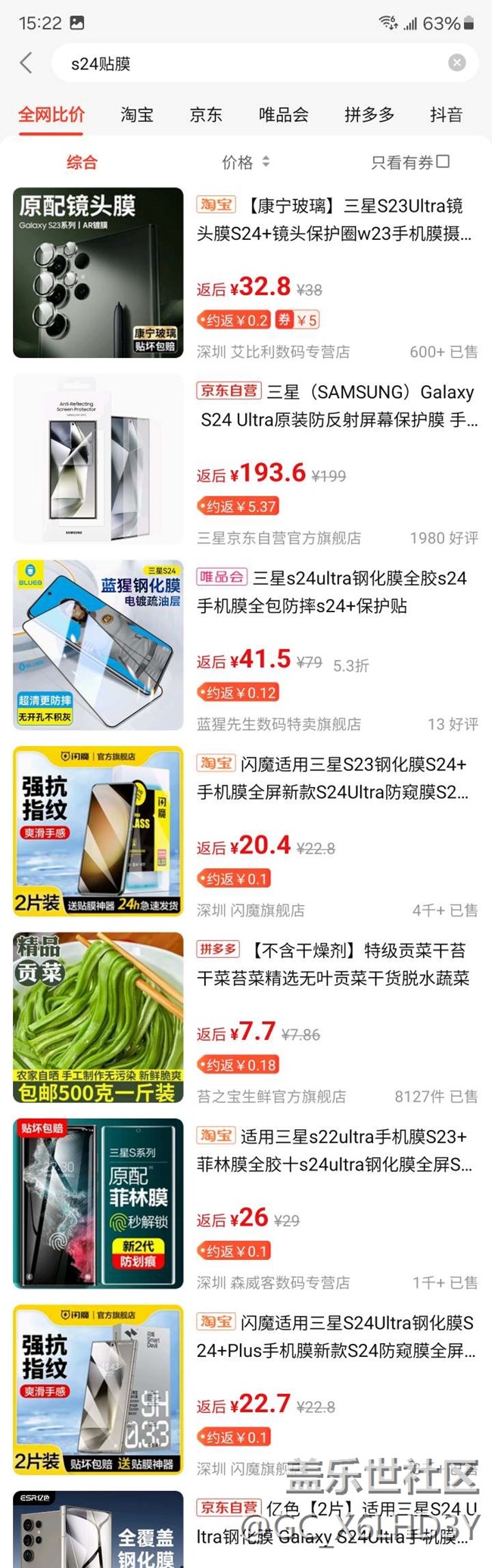Sort by 综合 ranking
Screen dimensions: 492x1568
tap(82, 162)
